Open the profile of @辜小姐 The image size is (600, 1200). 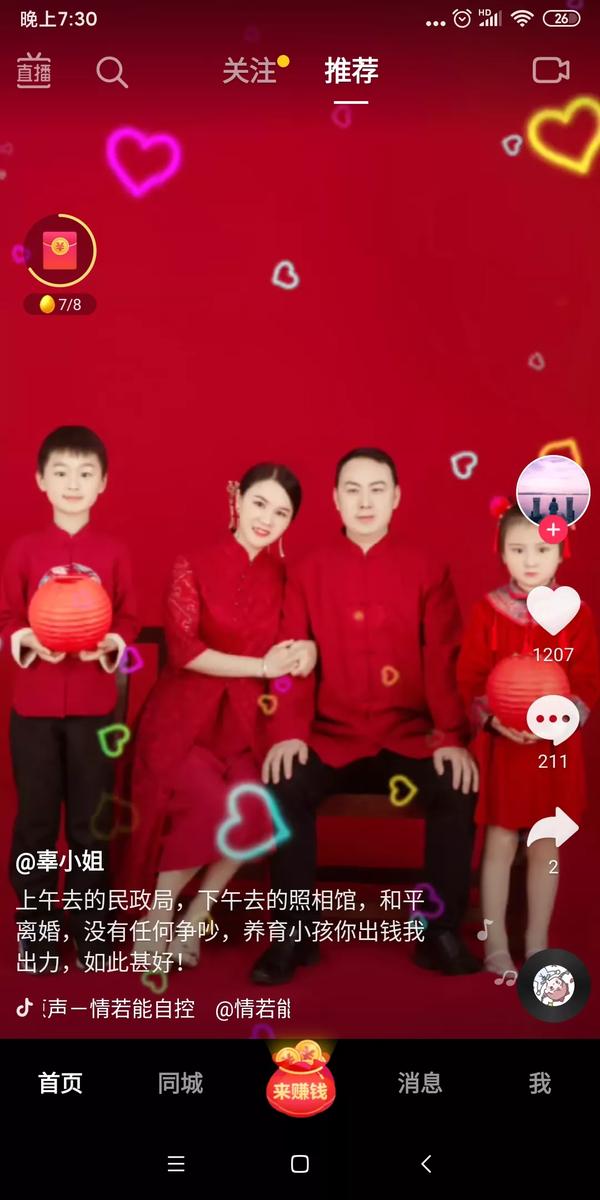click(x=60, y=860)
